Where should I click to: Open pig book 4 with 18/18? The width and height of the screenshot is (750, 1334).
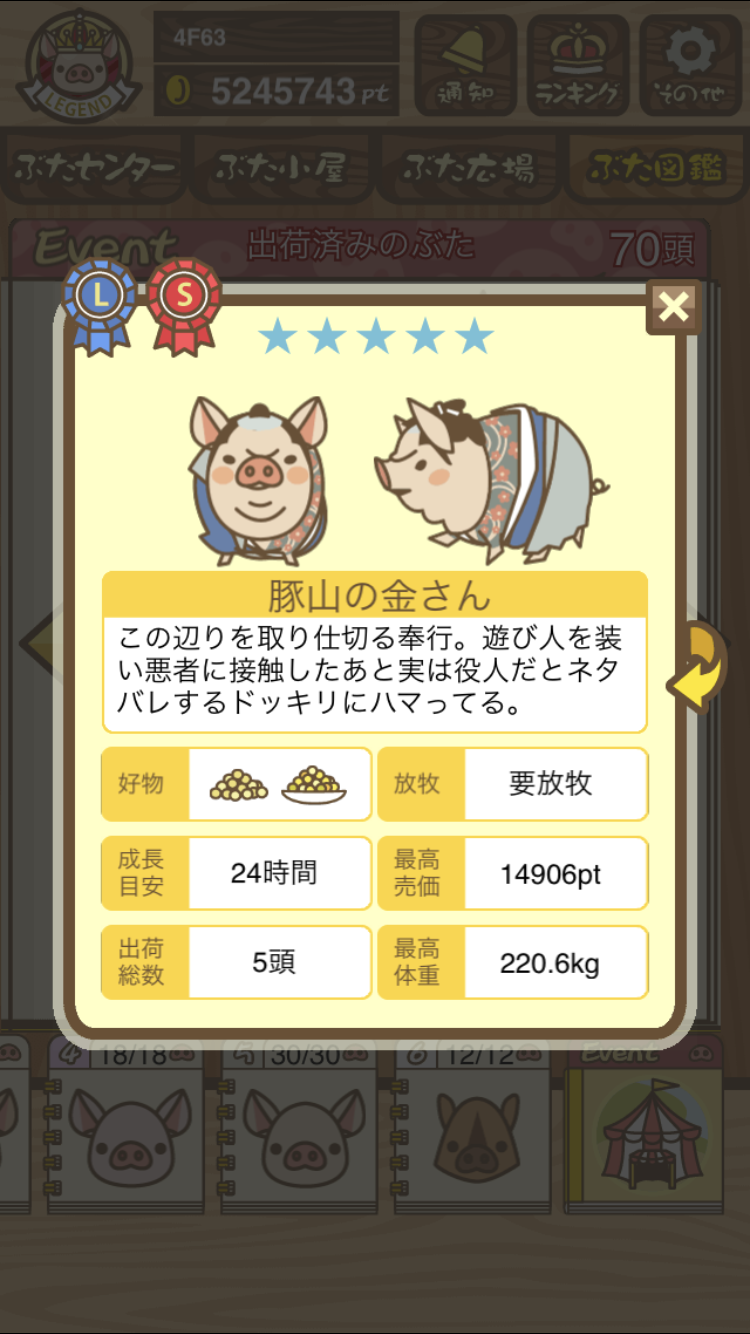pyautogui.click(x=128, y=1130)
